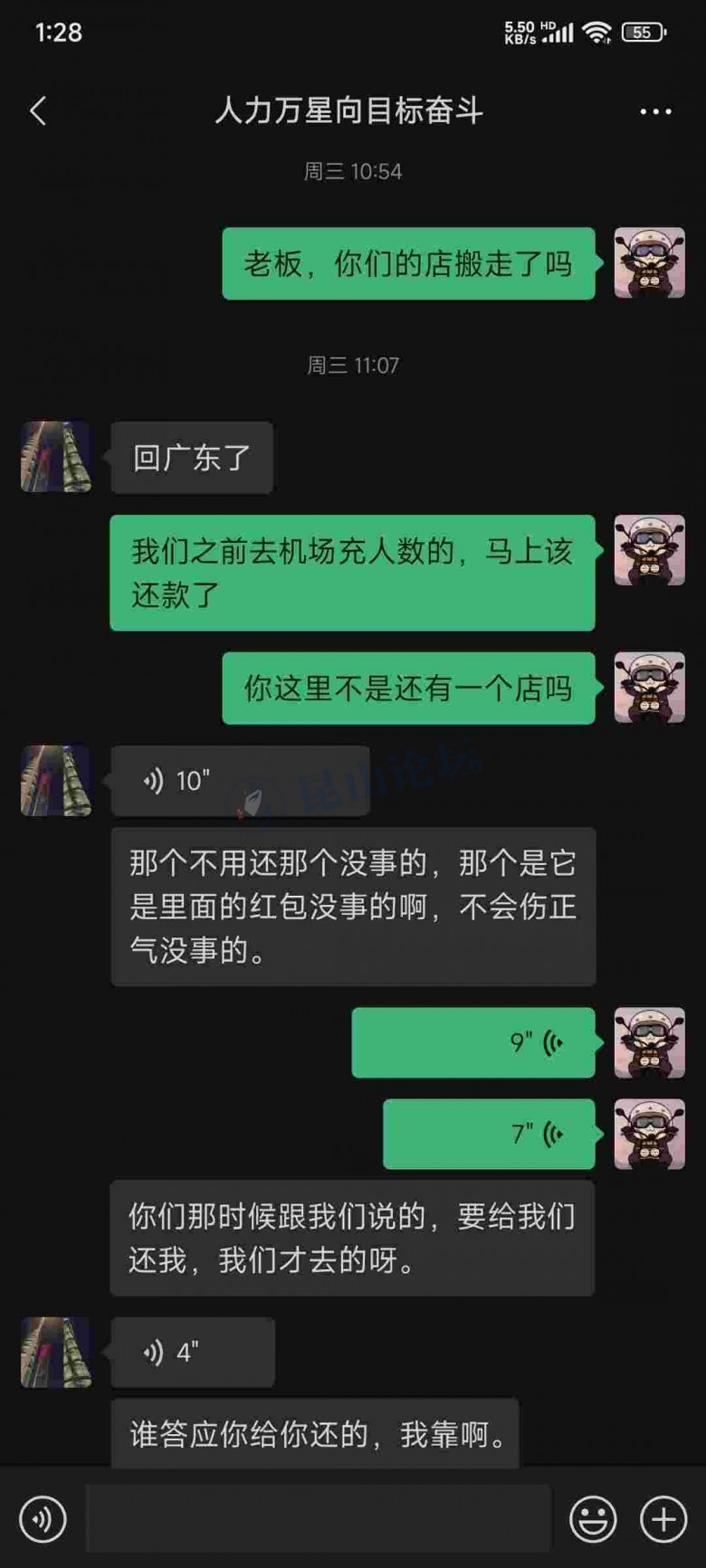706x1568 pixels.
Task: Play the 10-second voice message
Action: click(240, 780)
